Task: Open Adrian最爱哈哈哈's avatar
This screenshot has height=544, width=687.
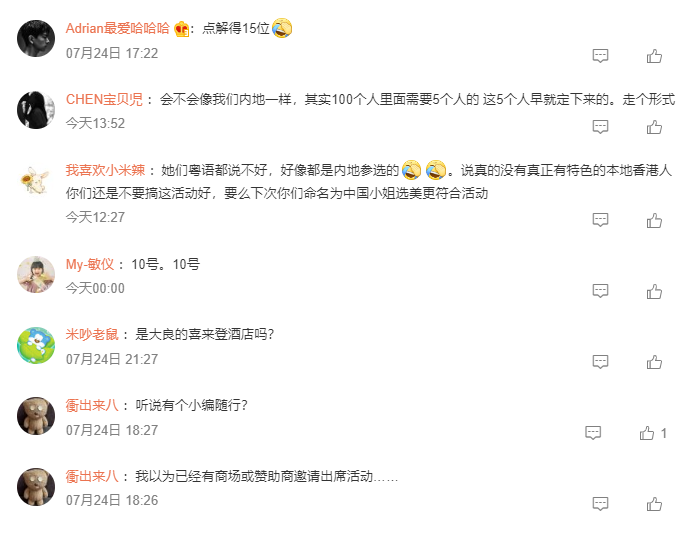Action: (x=36, y=38)
